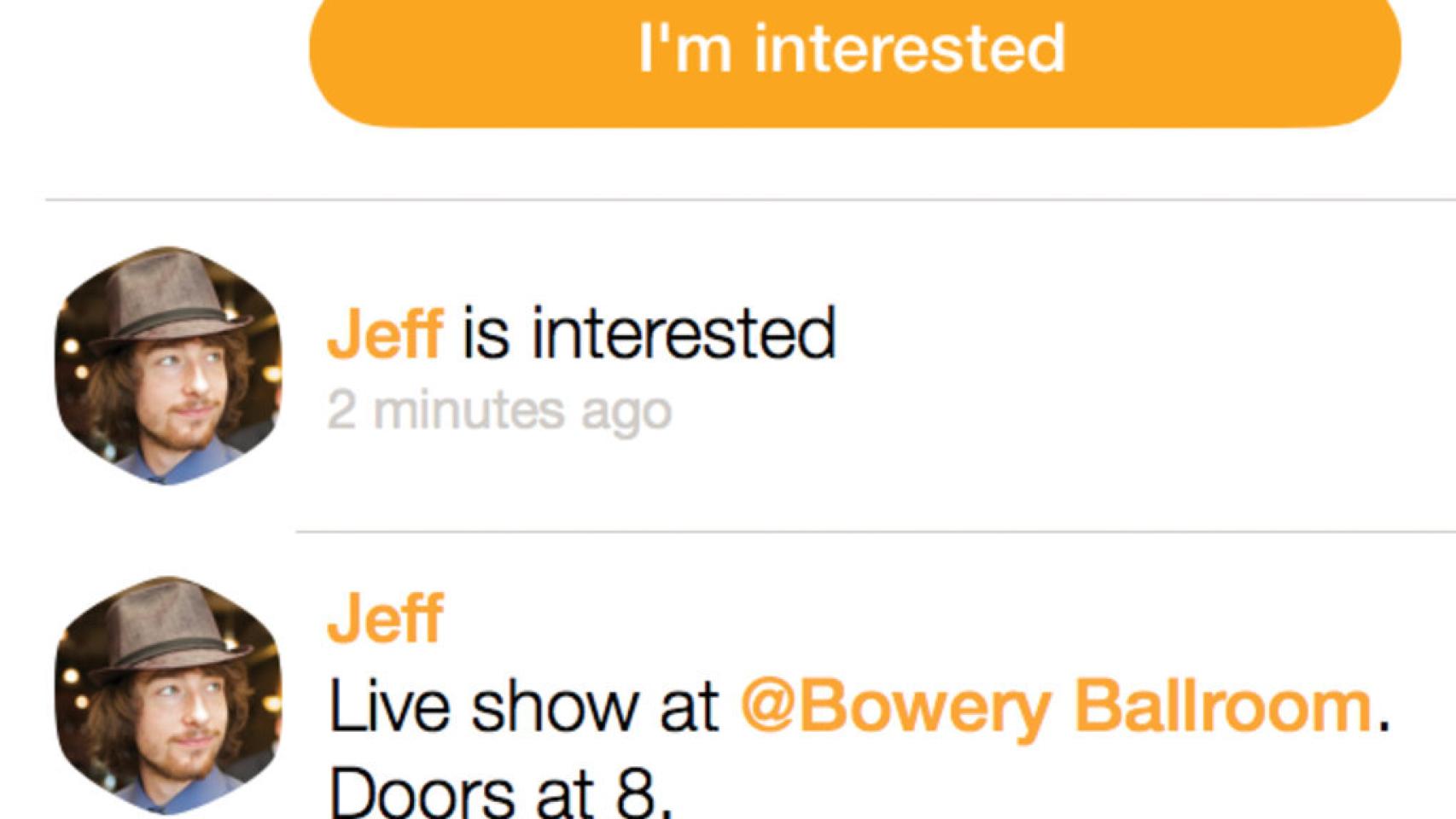1456x819 pixels.
Task: Open Jeff's profile from the interested notice
Action: 384,334
